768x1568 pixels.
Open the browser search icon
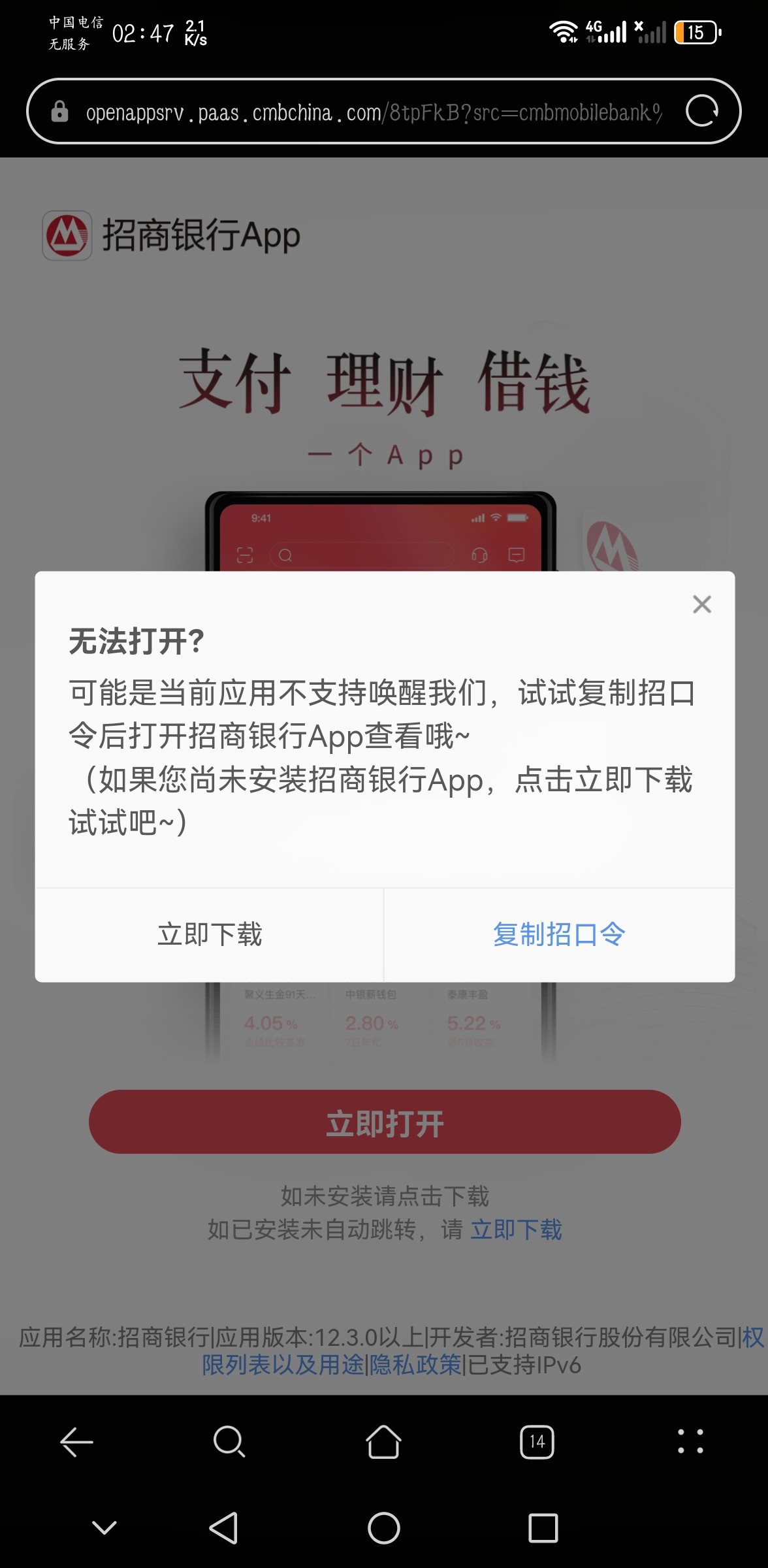229,1442
